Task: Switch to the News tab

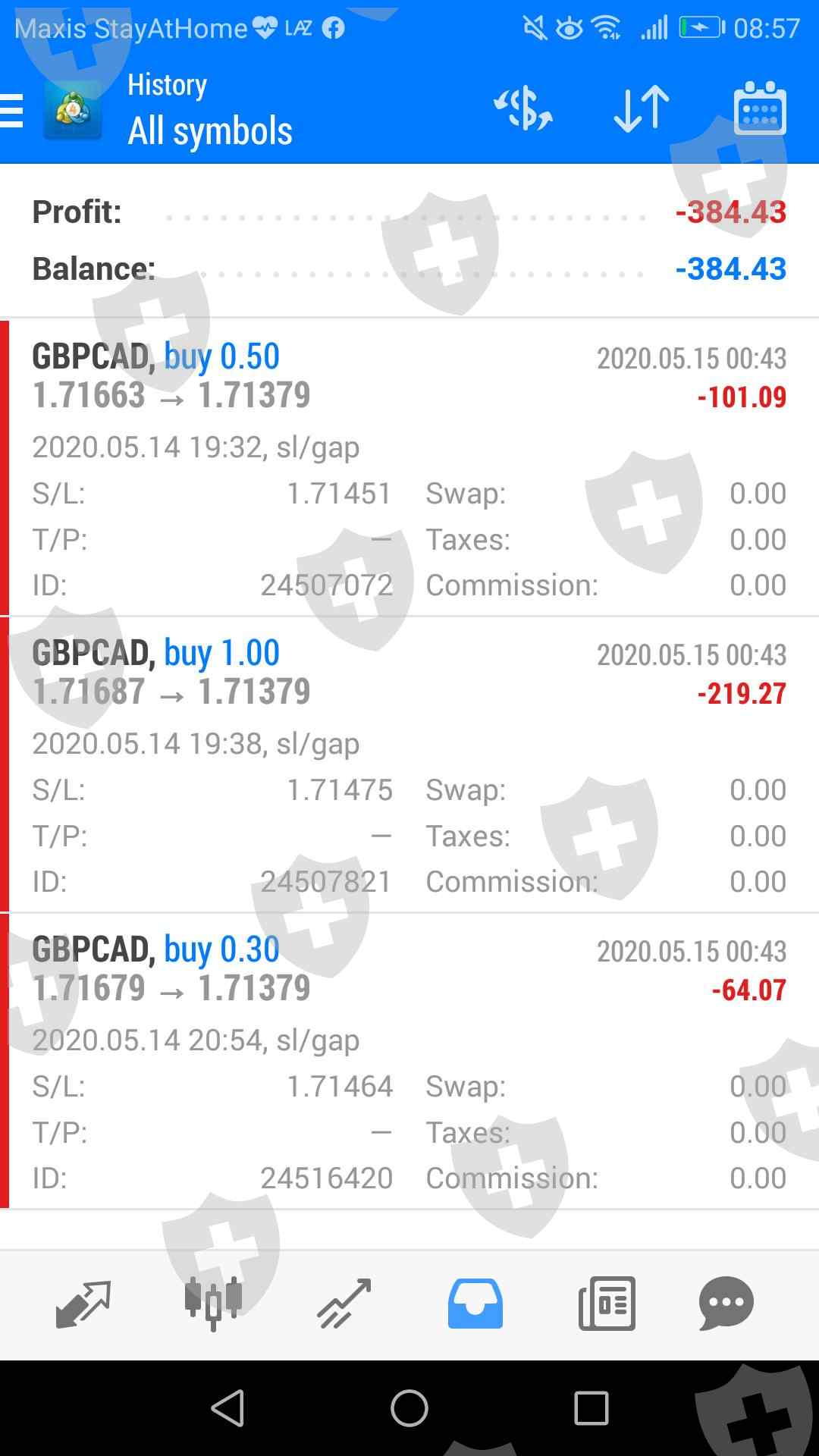Action: click(607, 1304)
